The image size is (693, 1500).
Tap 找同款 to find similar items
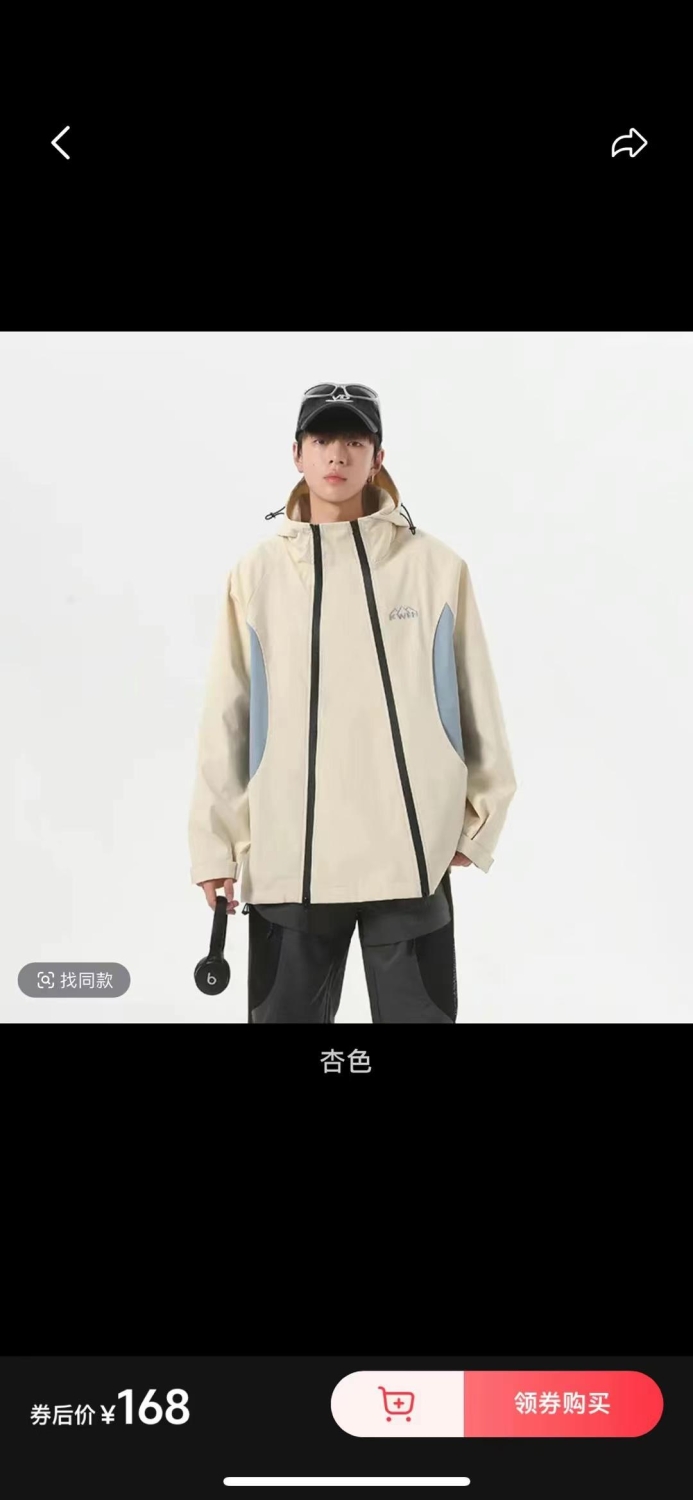(74, 980)
